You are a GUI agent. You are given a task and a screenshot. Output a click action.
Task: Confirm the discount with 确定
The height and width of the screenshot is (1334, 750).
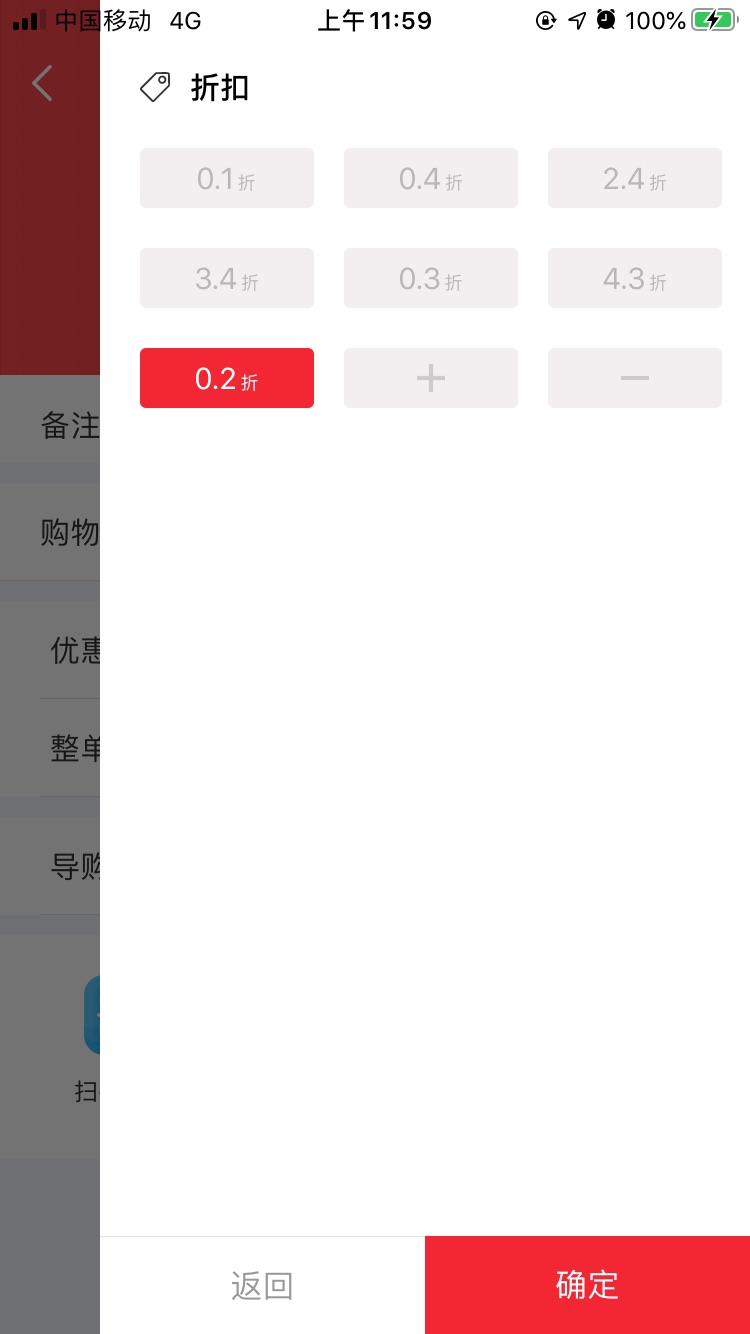point(587,1285)
